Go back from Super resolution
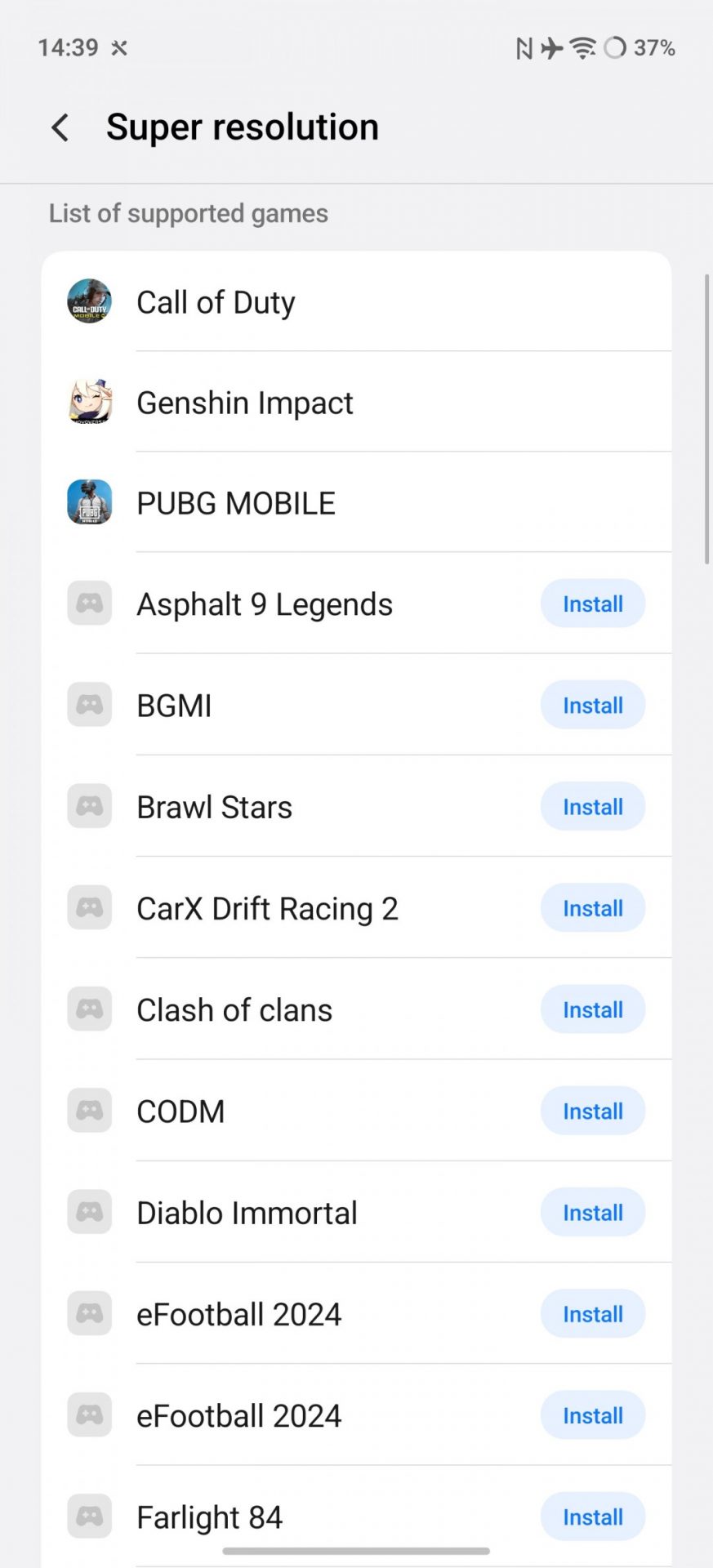The image size is (713, 1568). (x=60, y=127)
